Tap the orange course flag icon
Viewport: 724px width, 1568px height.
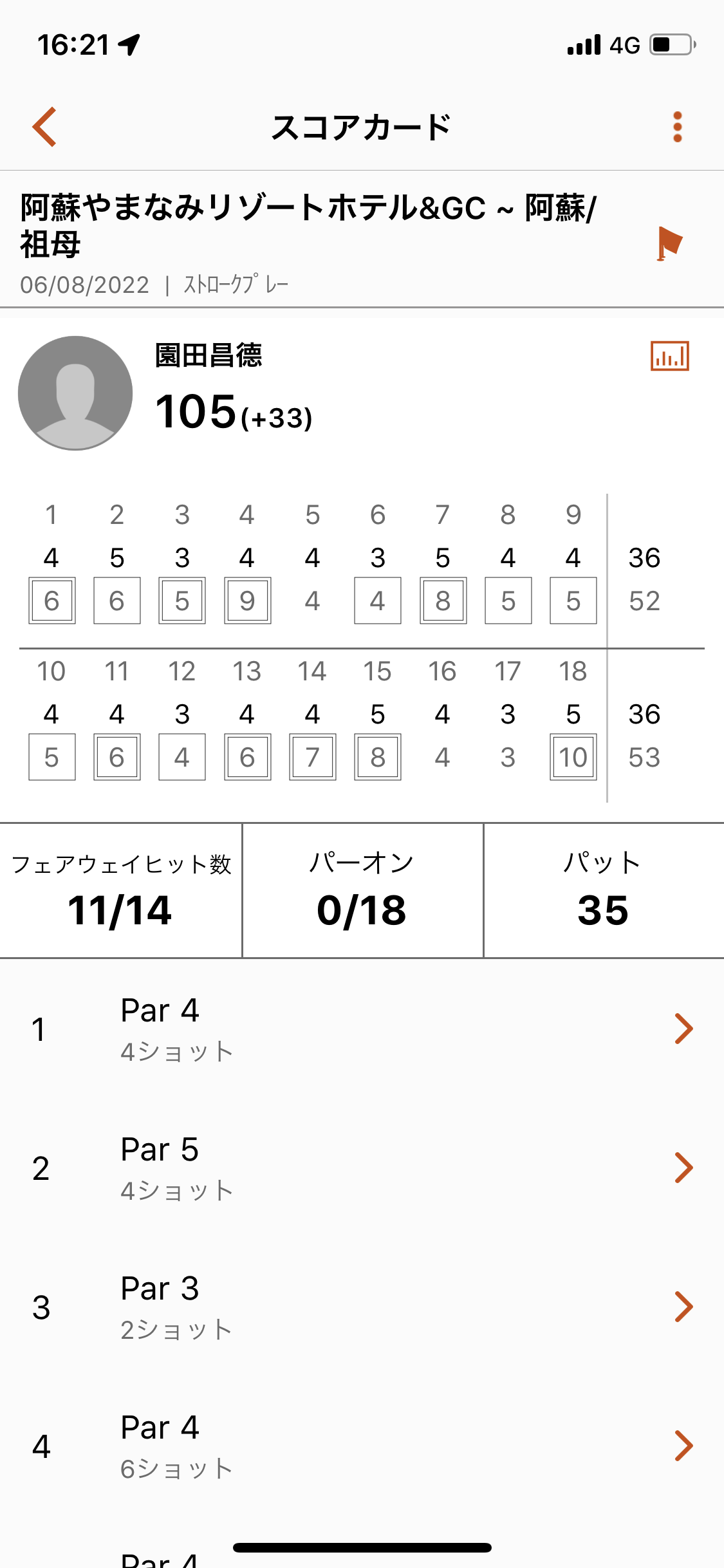pos(669,244)
